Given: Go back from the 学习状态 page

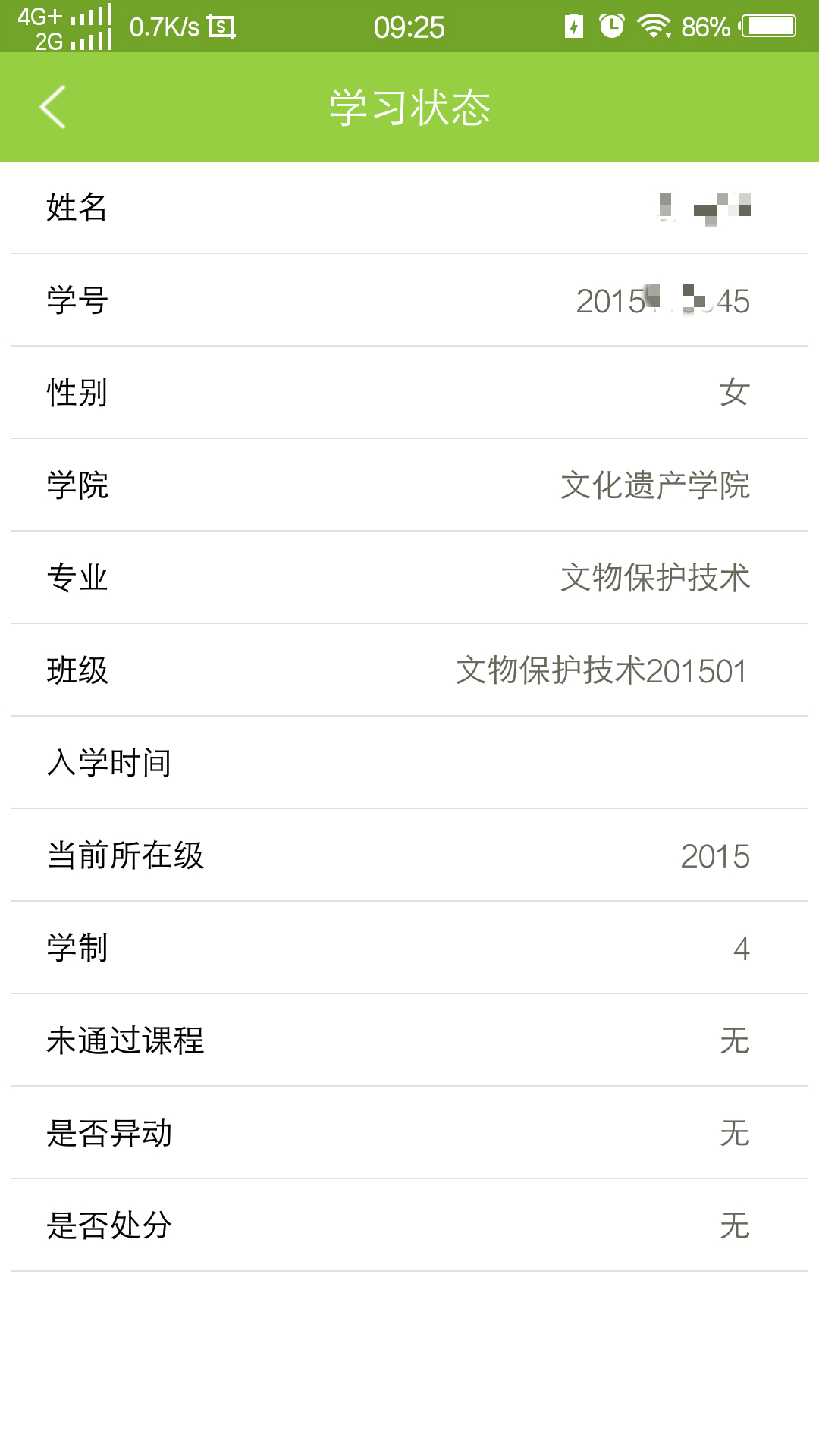Looking at the screenshot, I should point(53,107).
